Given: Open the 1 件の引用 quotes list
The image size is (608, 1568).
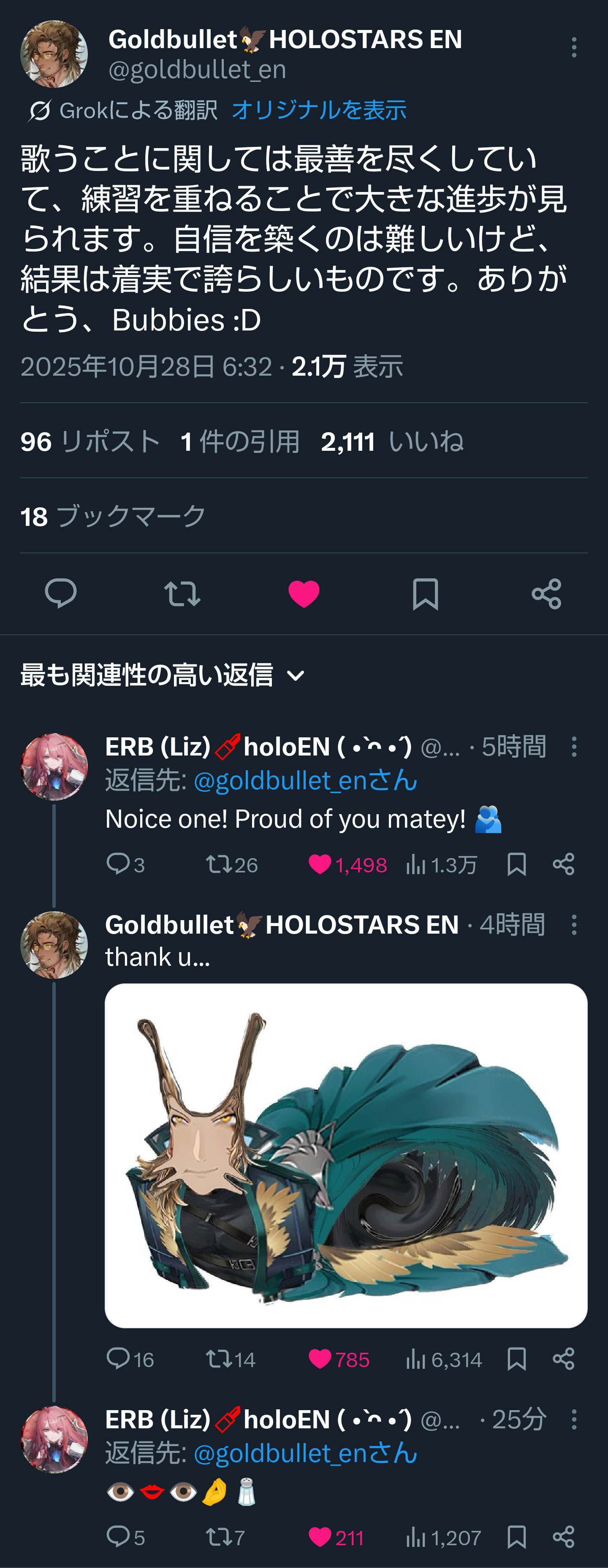Looking at the screenshot, I should coord(240,441).
